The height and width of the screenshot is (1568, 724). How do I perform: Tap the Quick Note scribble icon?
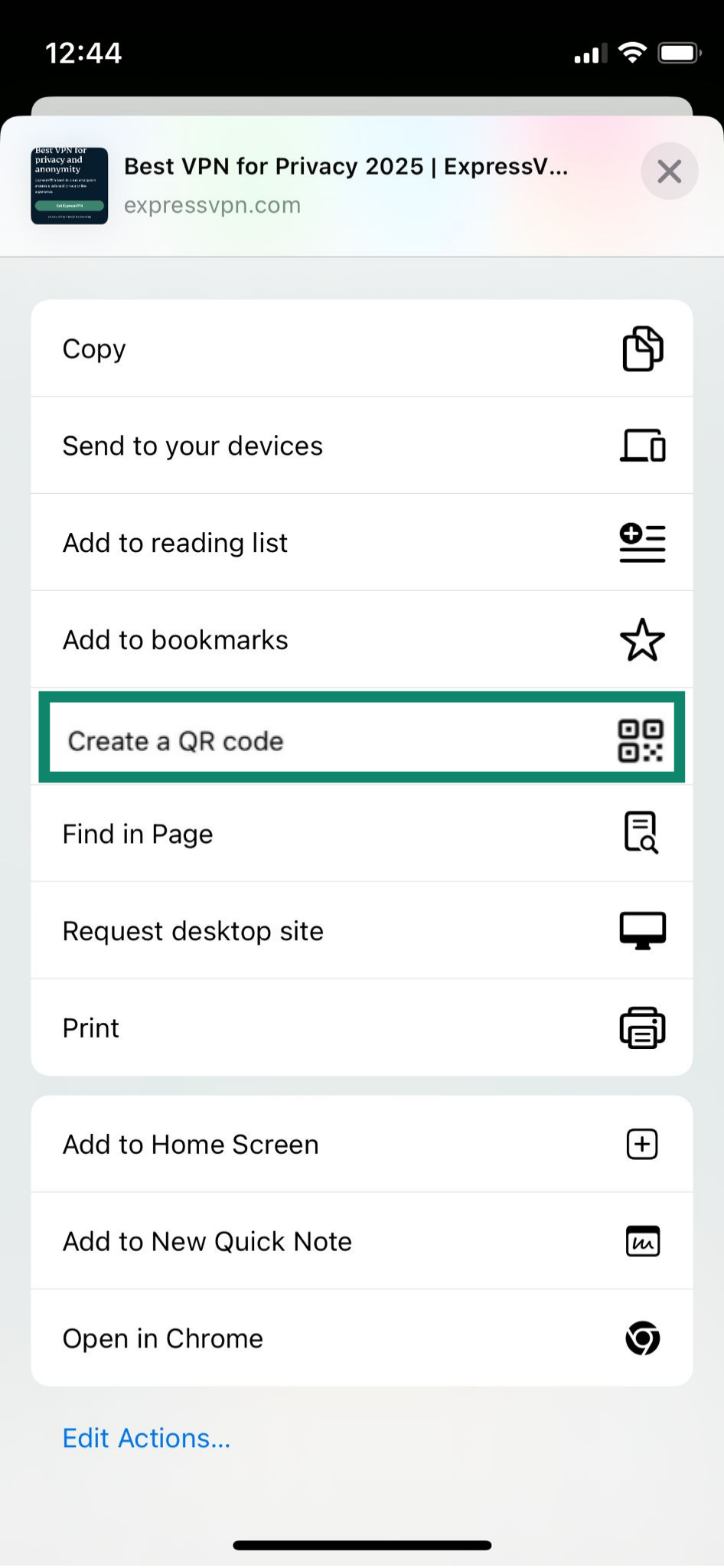(642, 1241)
